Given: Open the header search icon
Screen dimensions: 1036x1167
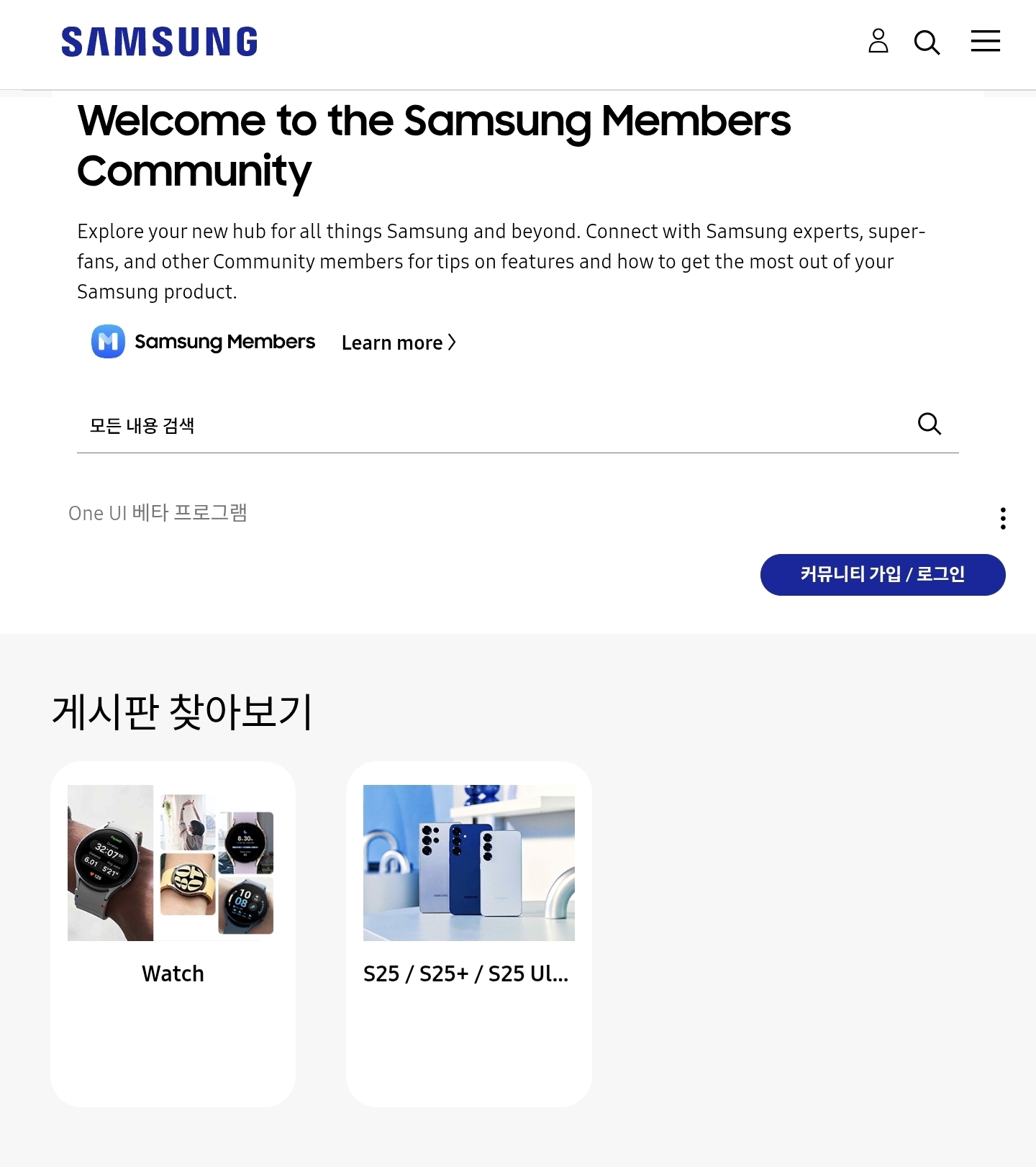Looking at the screenshot, I should point(927,42).
